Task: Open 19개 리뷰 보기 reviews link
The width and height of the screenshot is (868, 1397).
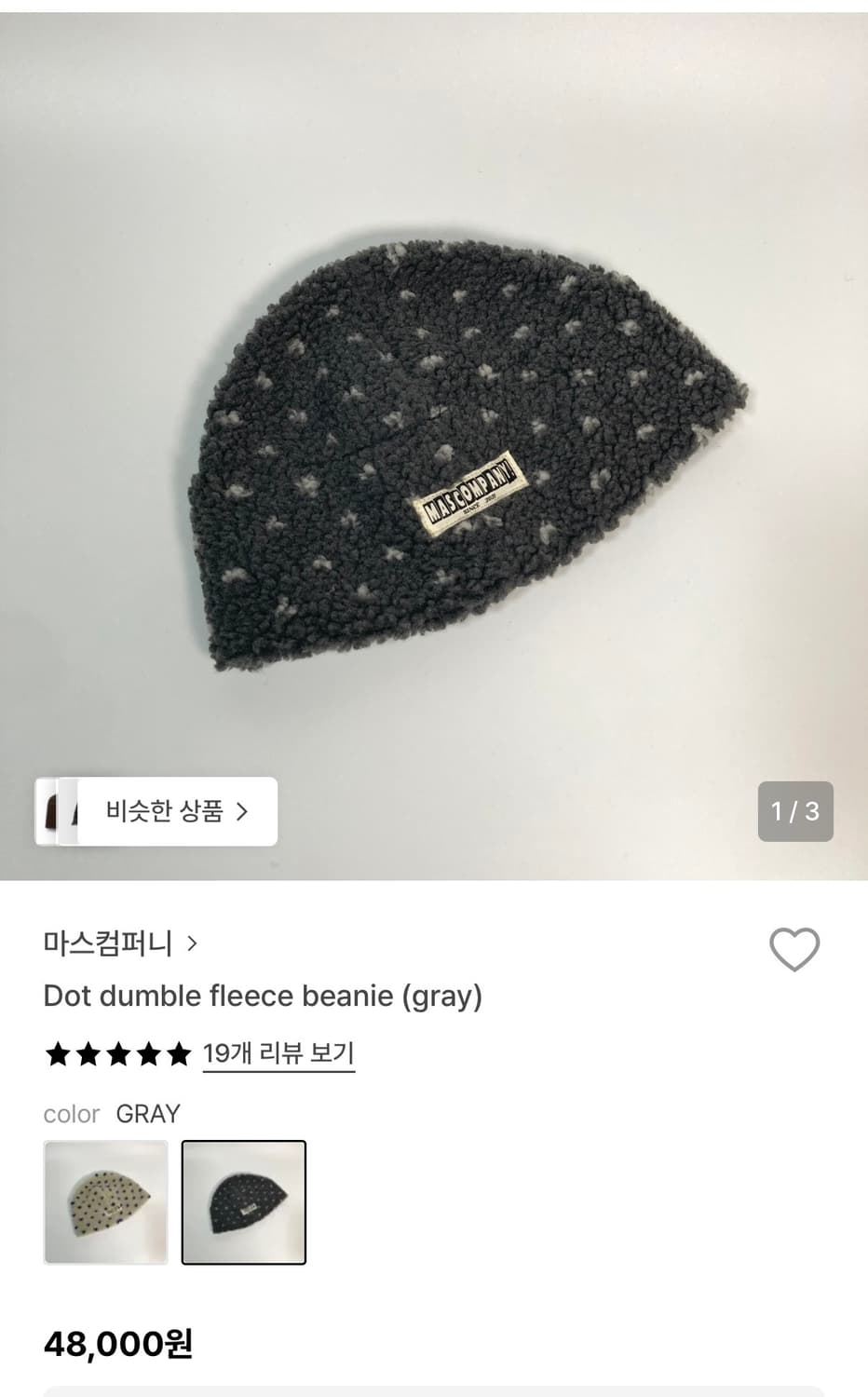Action: [277, 1052]
